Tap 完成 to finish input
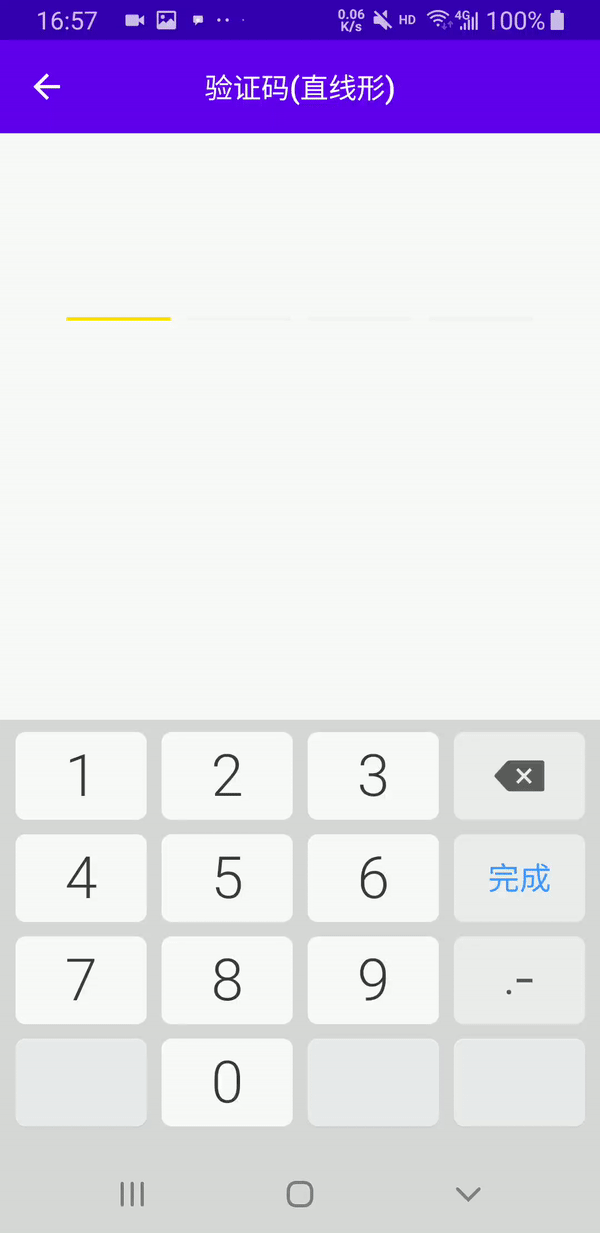 [x=519, y=878]
